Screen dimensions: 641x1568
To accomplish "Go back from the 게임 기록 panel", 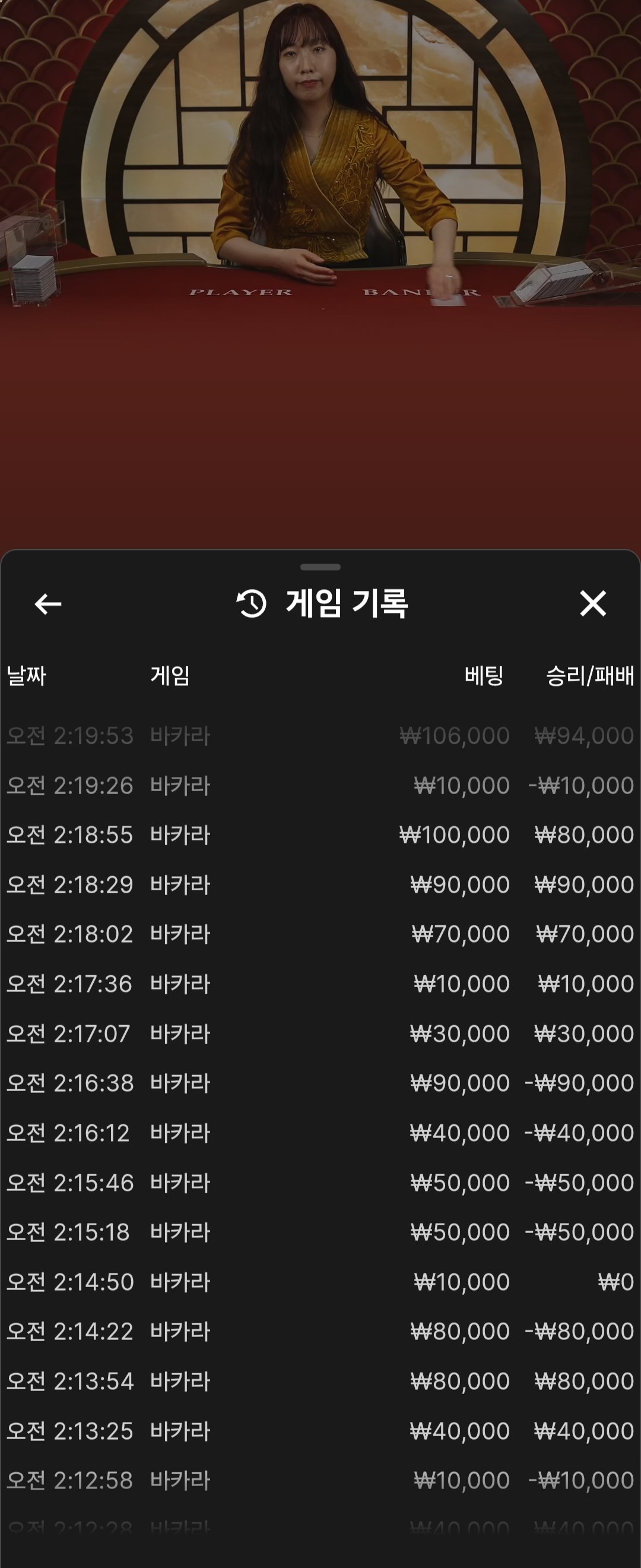I will pyautogui.click(x=48, y=604).
